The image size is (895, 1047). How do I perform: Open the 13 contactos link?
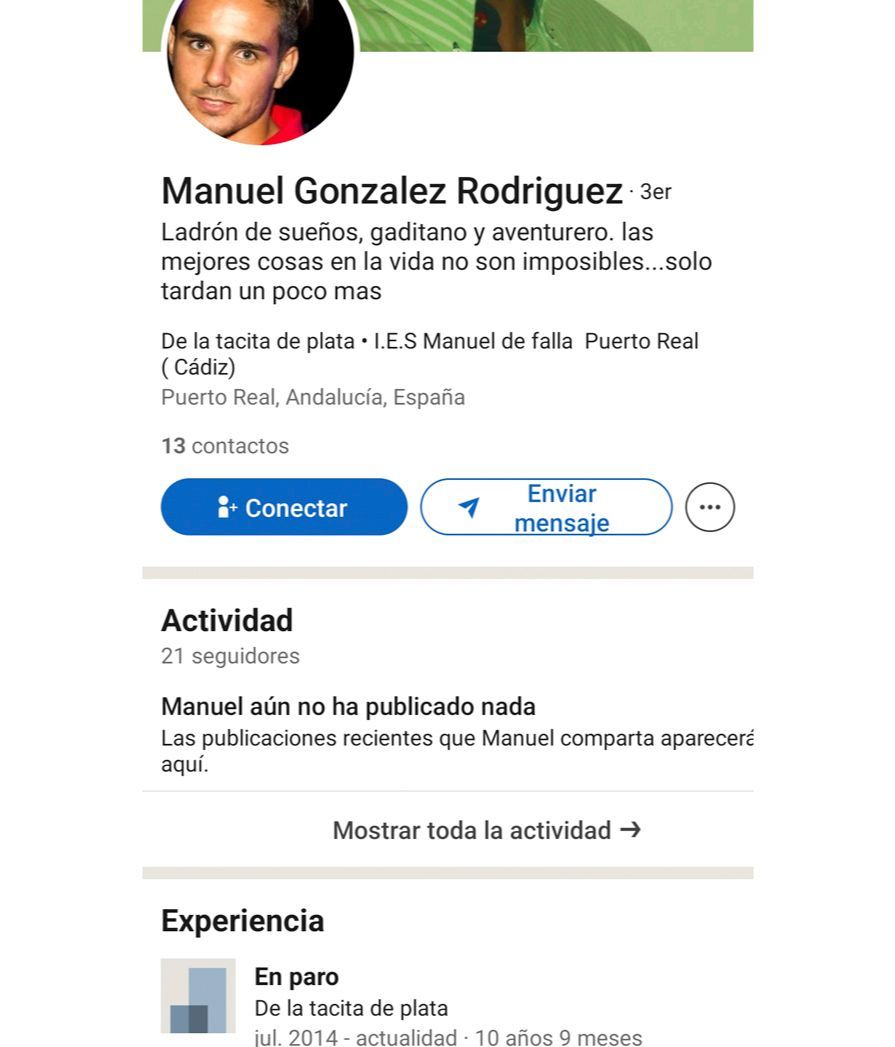[x=224, y=446]
